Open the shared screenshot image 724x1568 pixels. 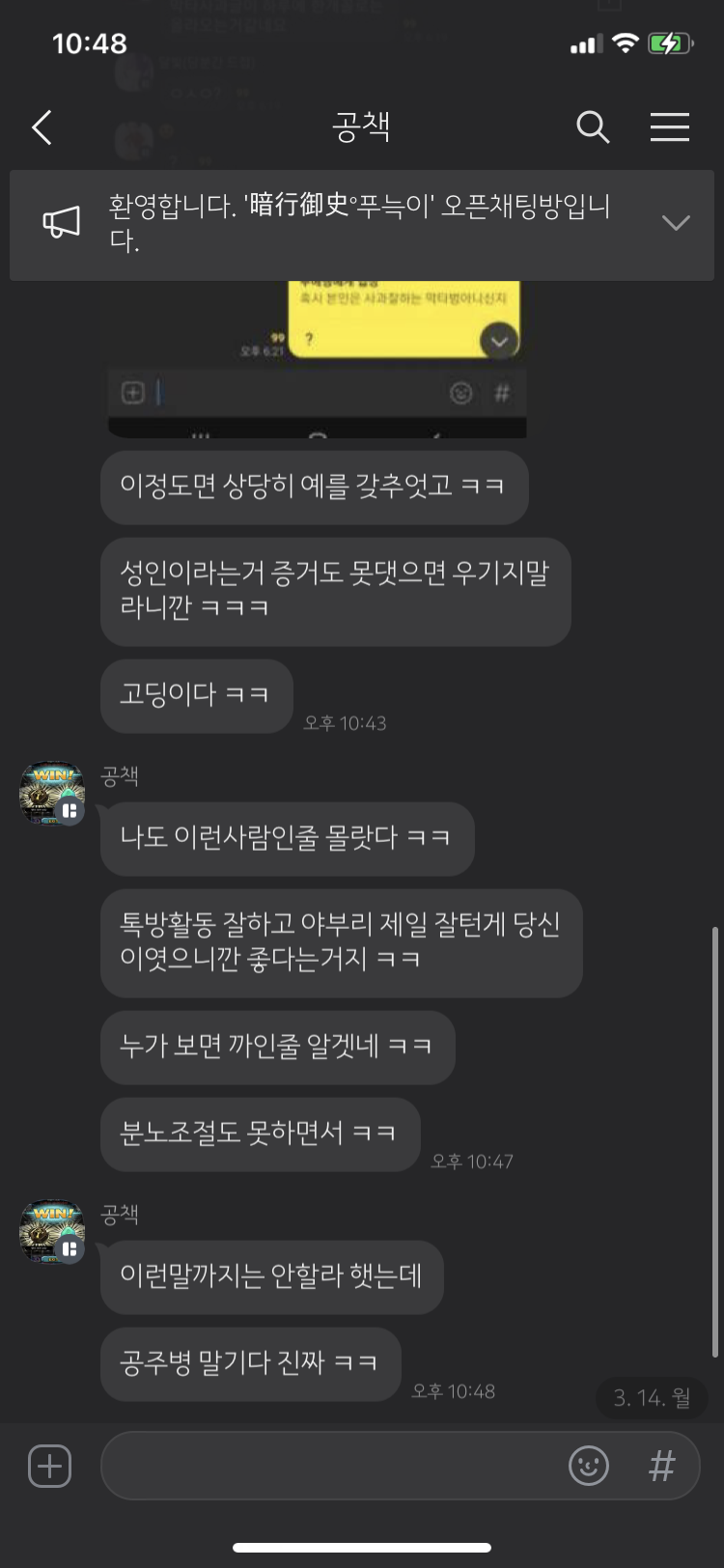click(317, 359)
